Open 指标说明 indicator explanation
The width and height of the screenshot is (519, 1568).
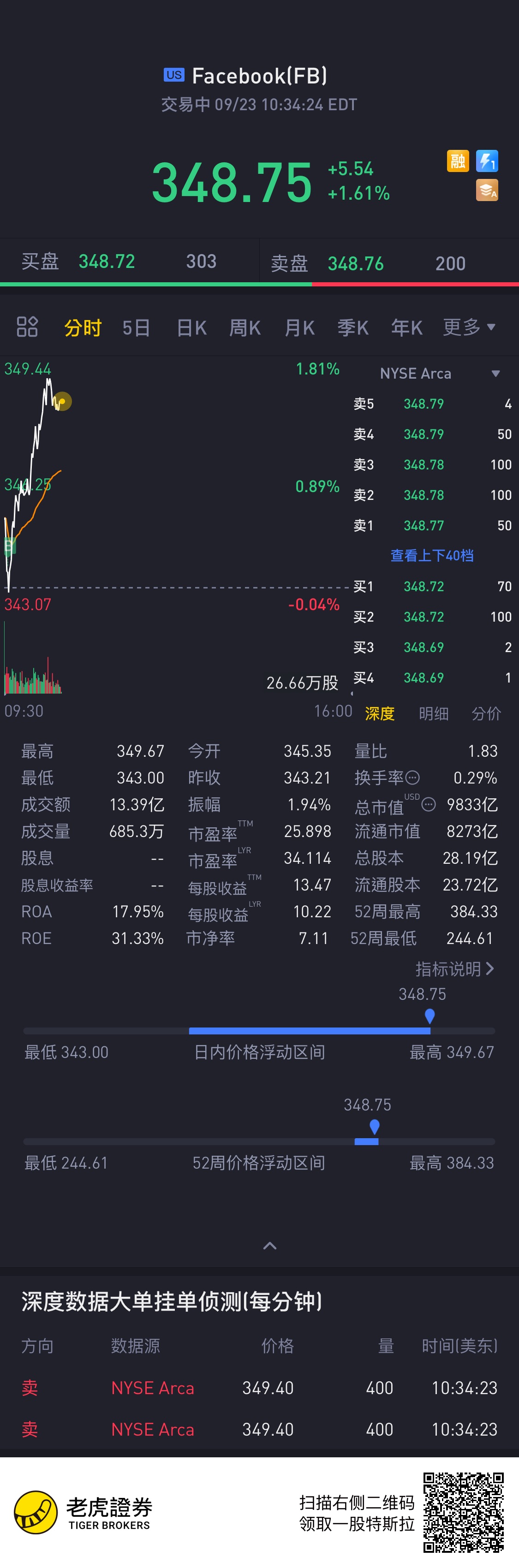click(x=454, y=969)
